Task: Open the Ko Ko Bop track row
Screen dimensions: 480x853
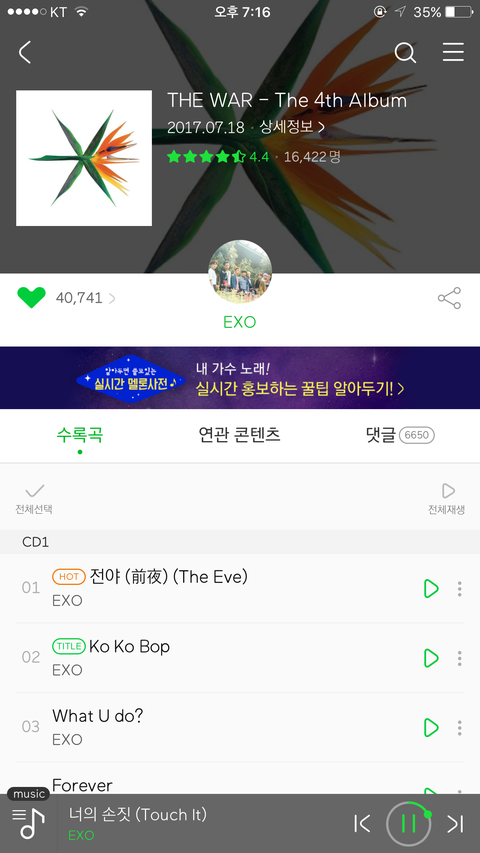Action: click(240, 658)
